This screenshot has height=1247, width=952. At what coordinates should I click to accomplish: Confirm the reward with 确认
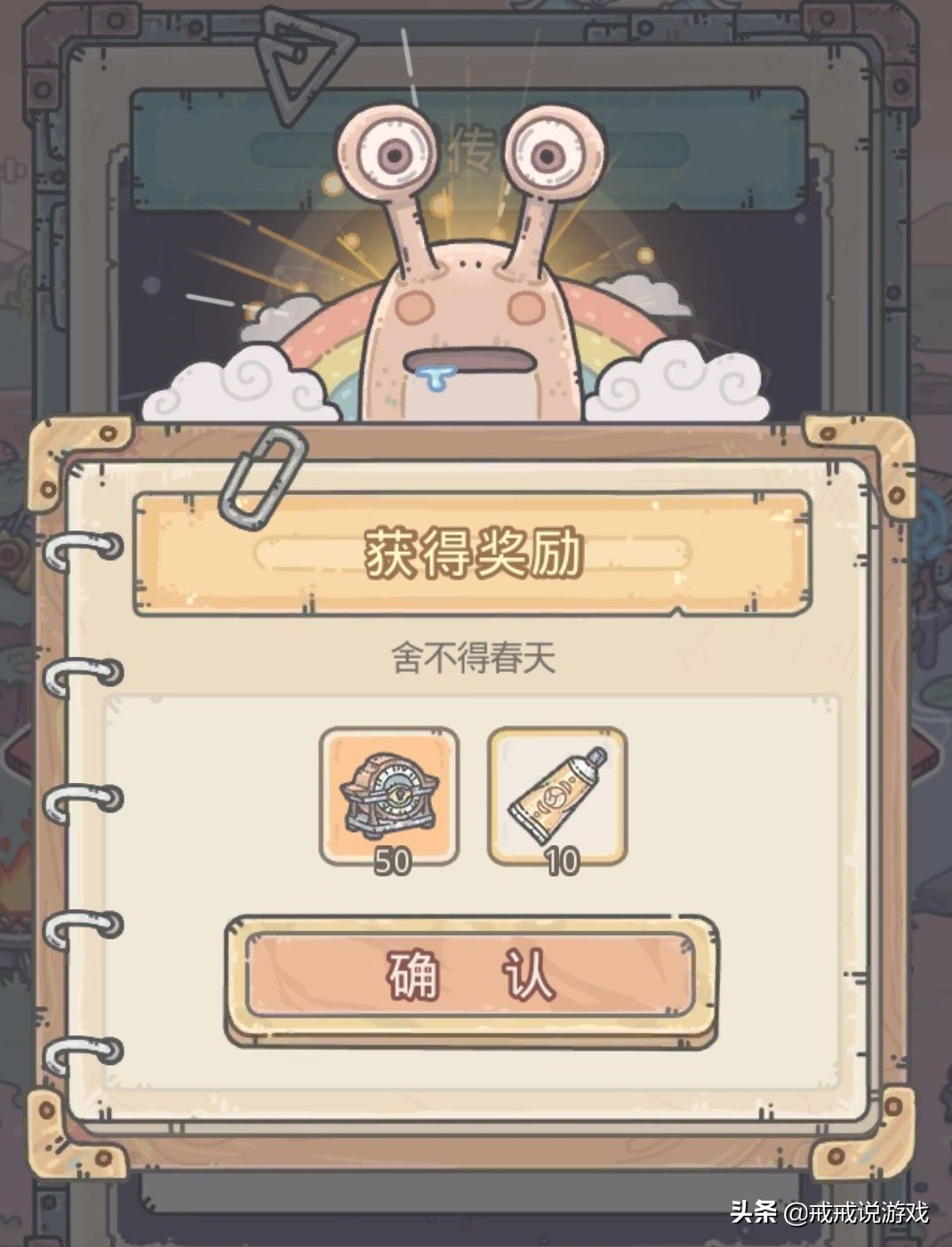[470, 975]
